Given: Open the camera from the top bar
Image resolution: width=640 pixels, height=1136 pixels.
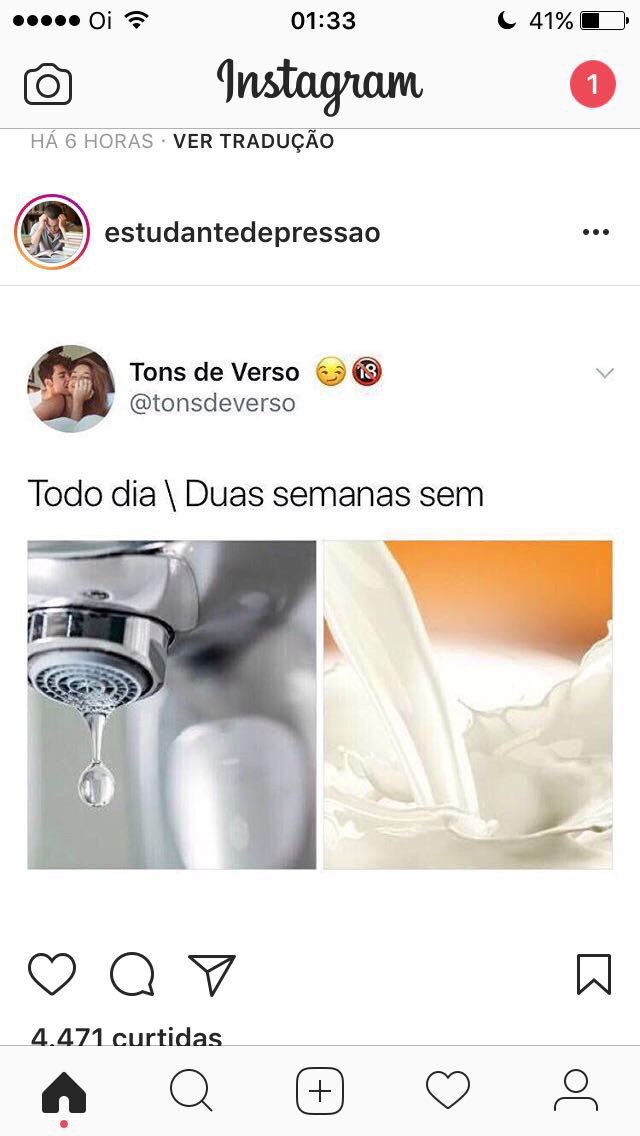Looking at the screenshot, I should pos(48,84).
